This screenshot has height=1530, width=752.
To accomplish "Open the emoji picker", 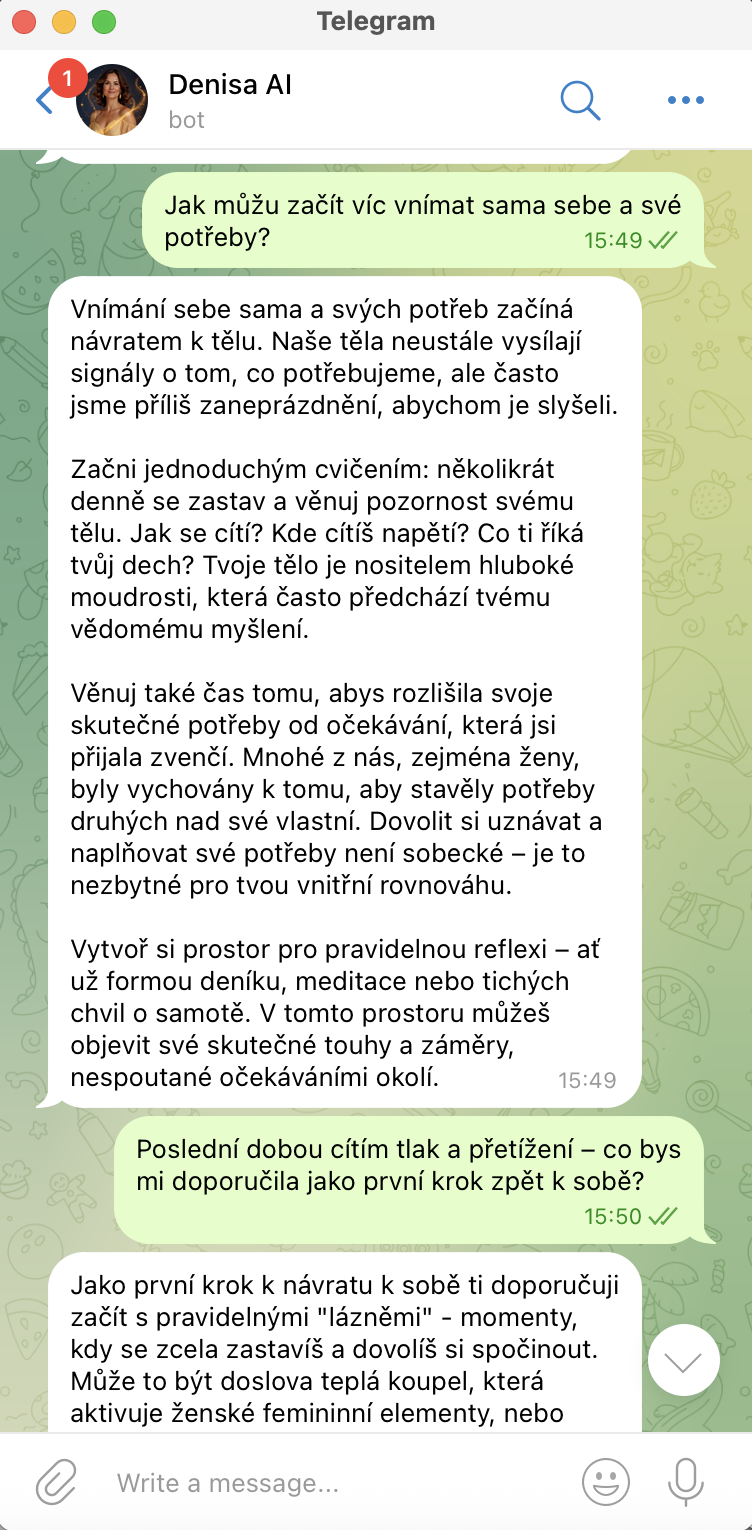I will (606, 1482).
